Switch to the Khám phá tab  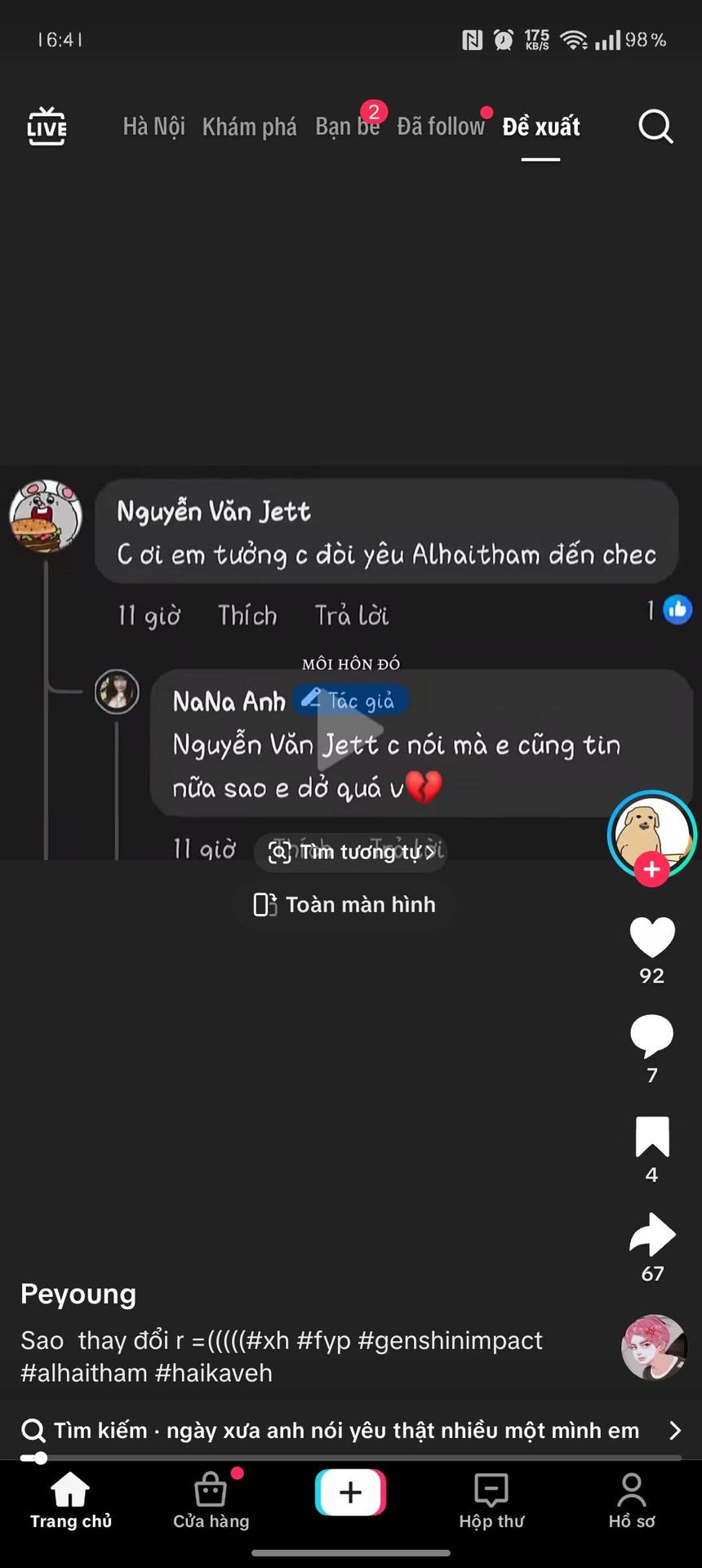click(249, 127)
